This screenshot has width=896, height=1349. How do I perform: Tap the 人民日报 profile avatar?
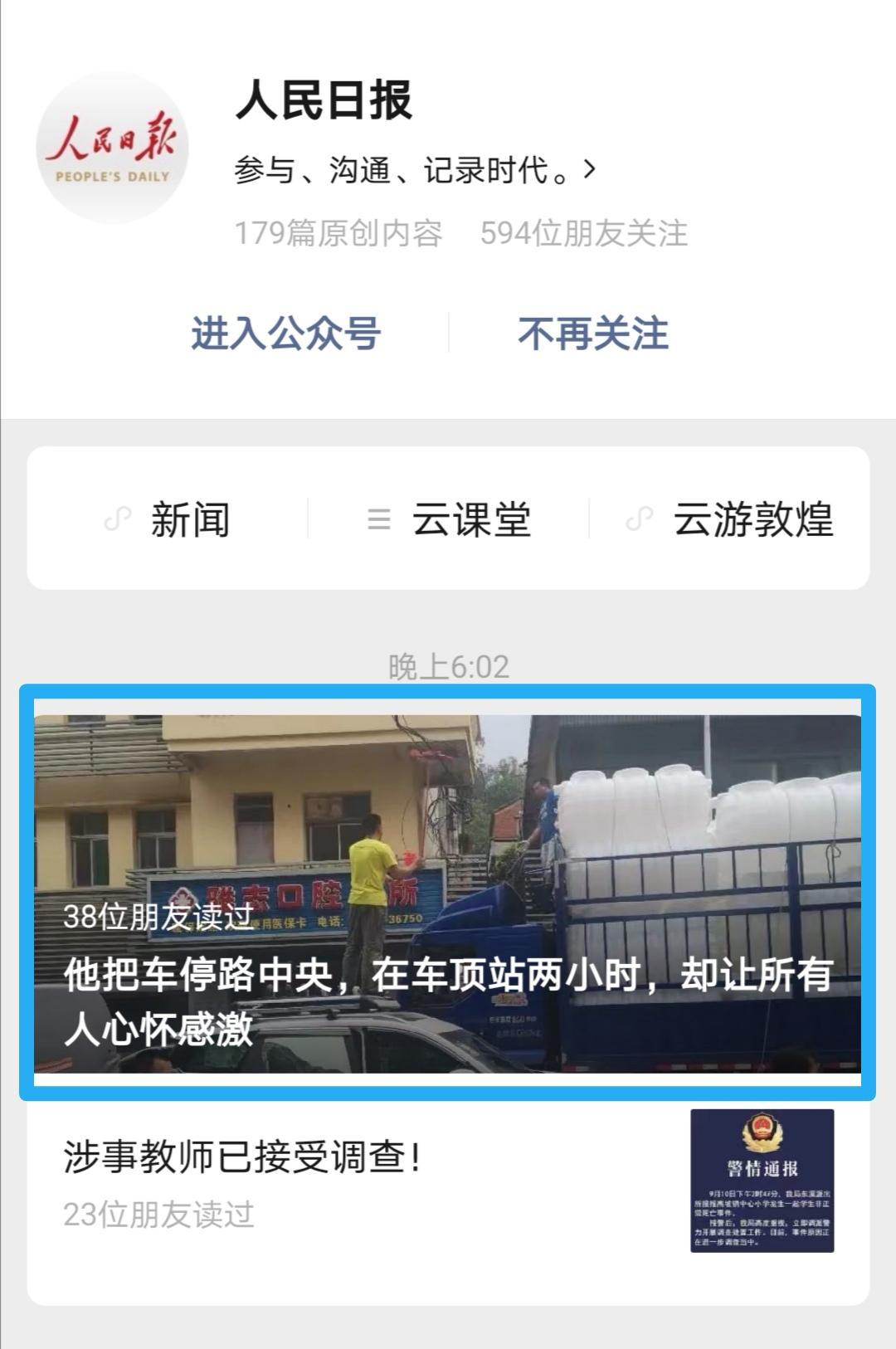pos(112,148)
